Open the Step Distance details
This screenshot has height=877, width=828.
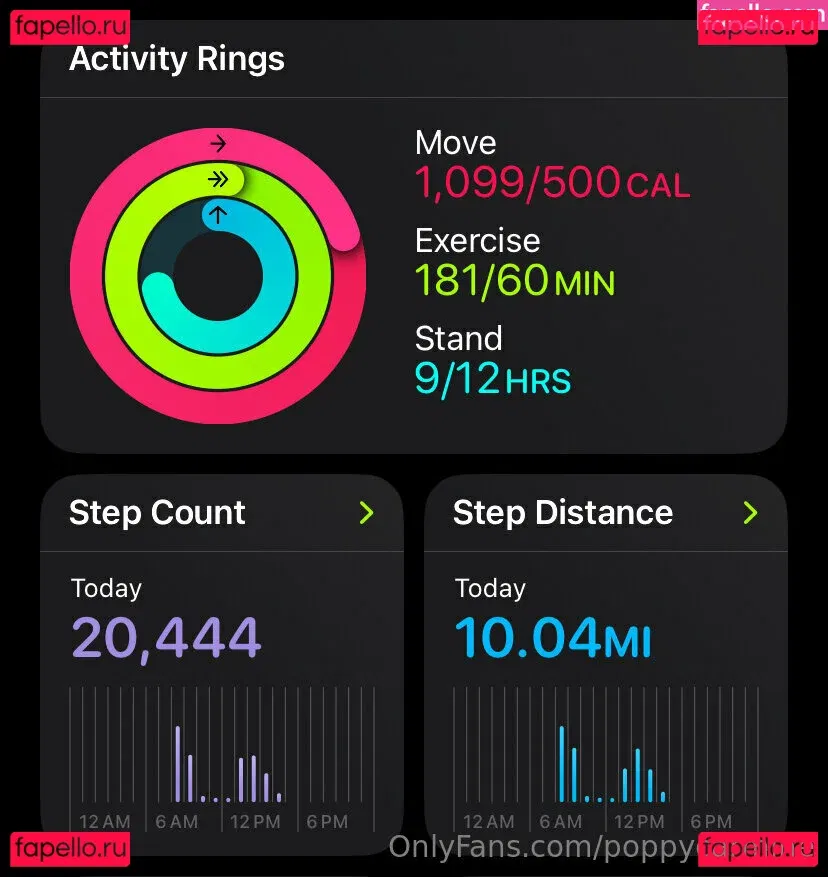750,513
